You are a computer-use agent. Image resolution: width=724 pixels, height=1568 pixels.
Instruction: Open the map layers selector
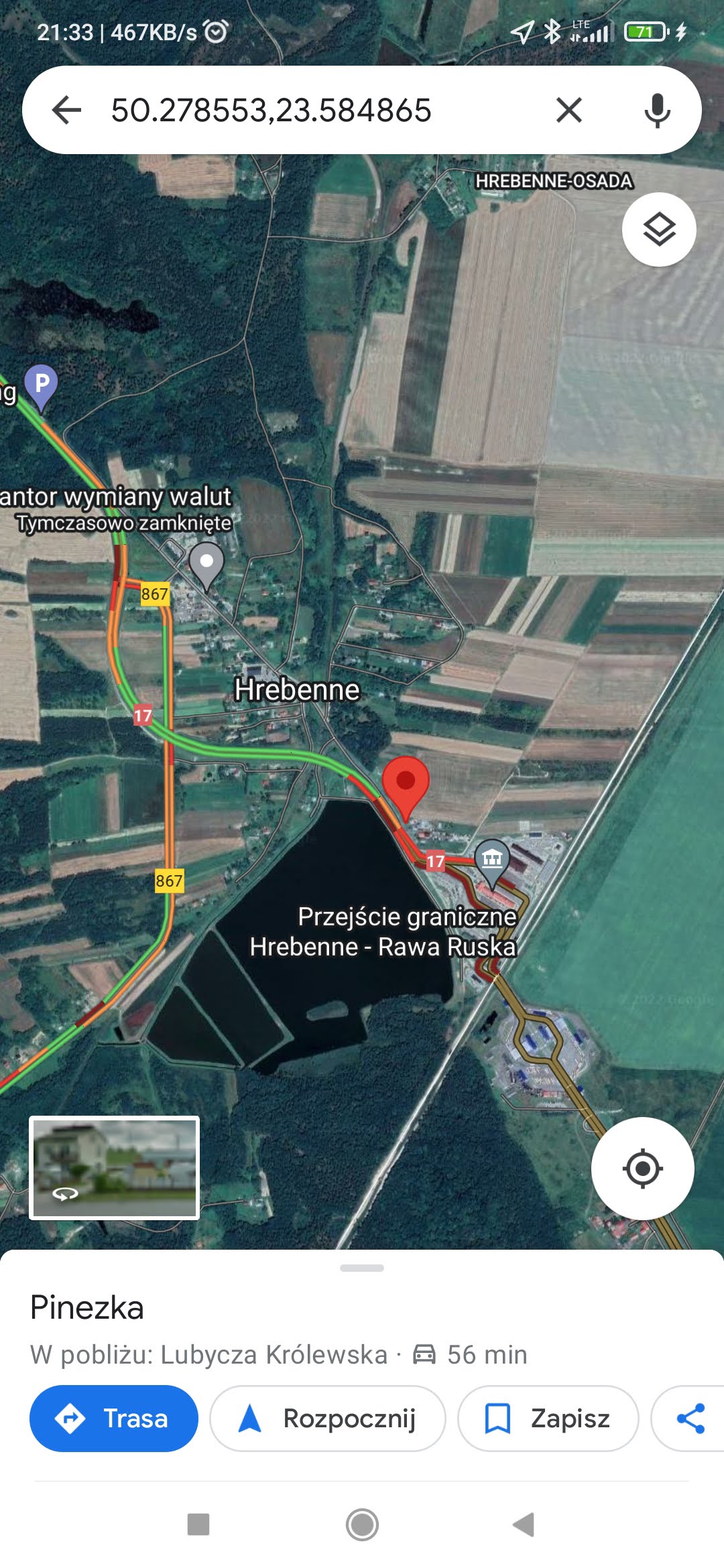pyautogui.click(x=659, y=230)
